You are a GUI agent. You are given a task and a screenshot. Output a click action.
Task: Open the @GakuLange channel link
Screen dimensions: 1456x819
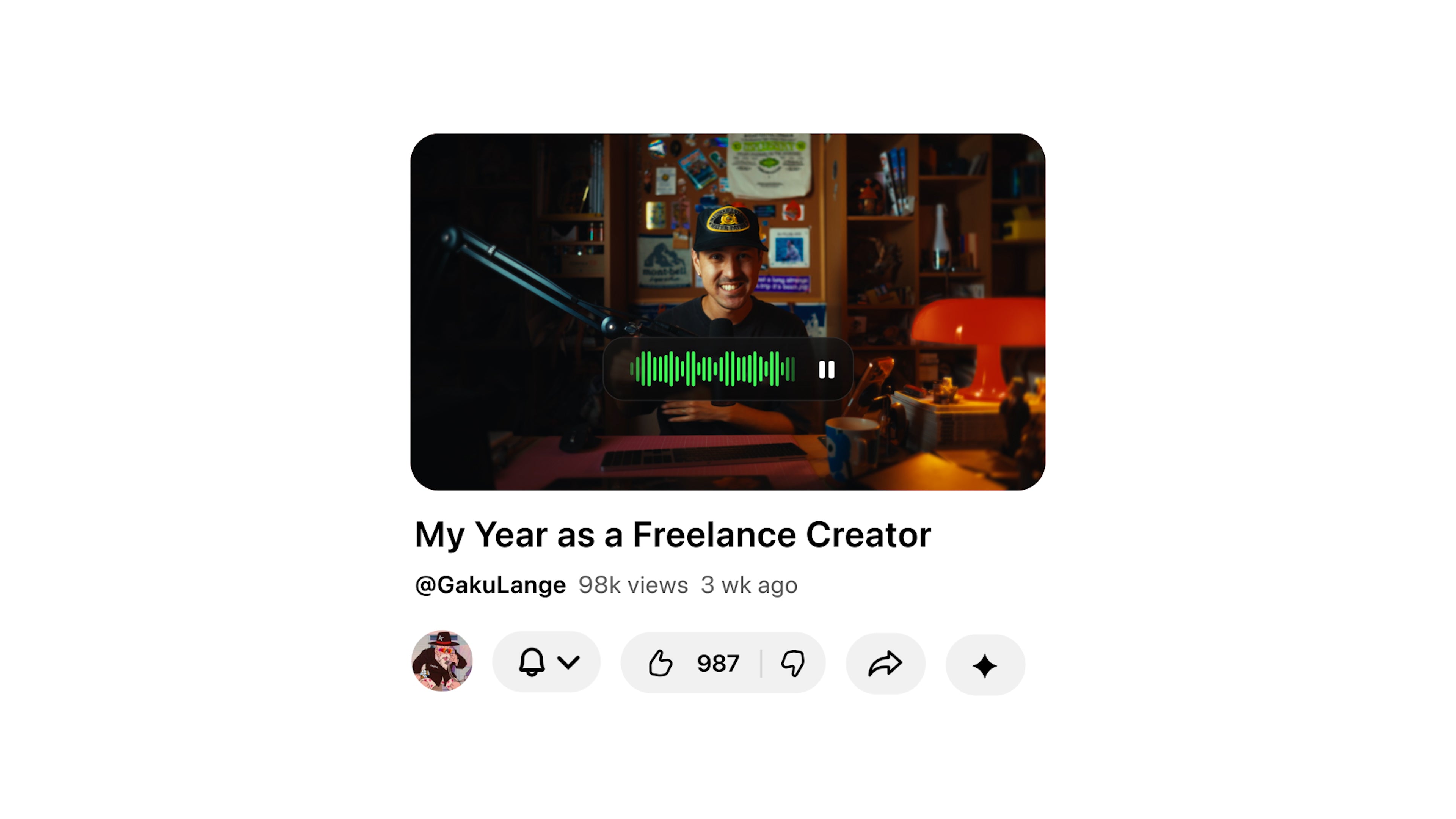coord(490,585)
